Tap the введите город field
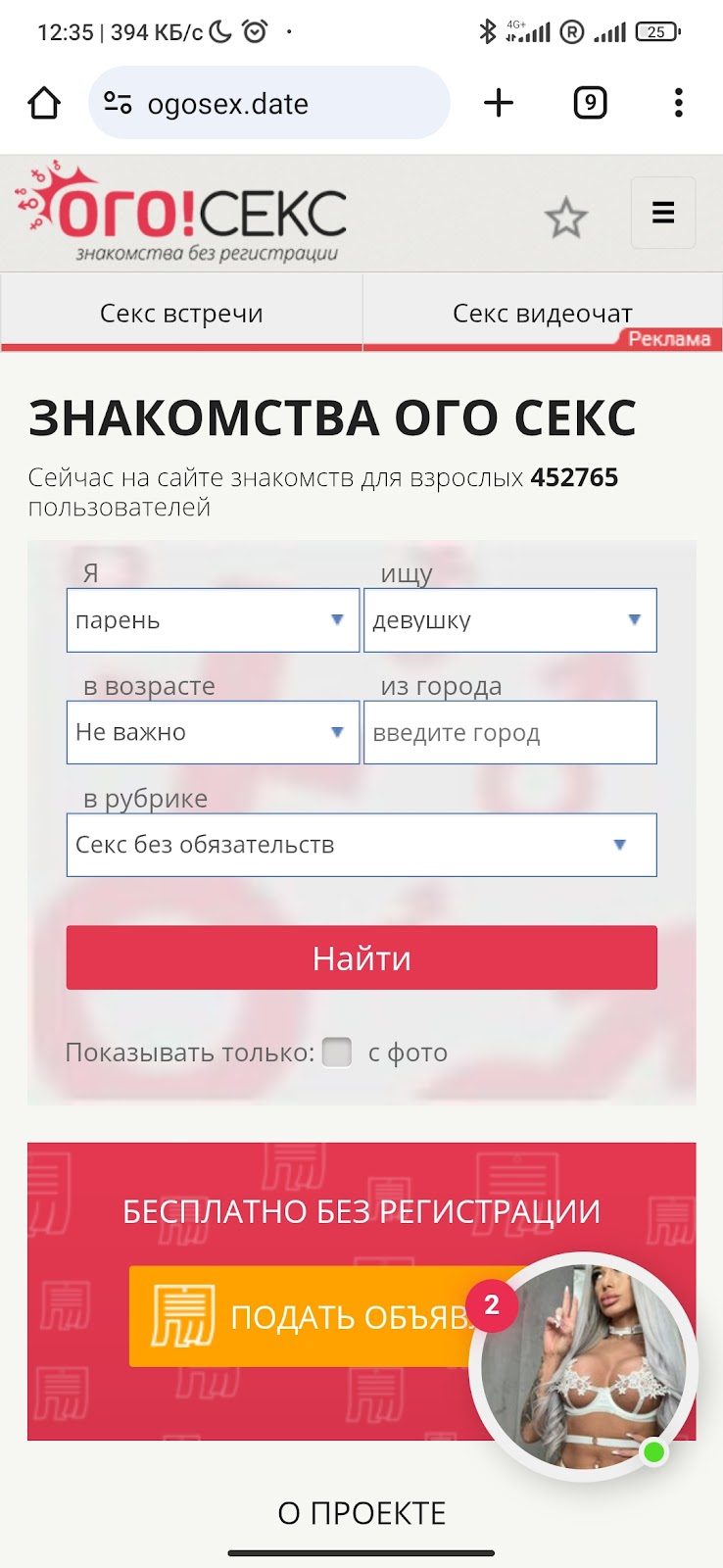This screenshot has width=723, height=1568. [x=509, y=732]
